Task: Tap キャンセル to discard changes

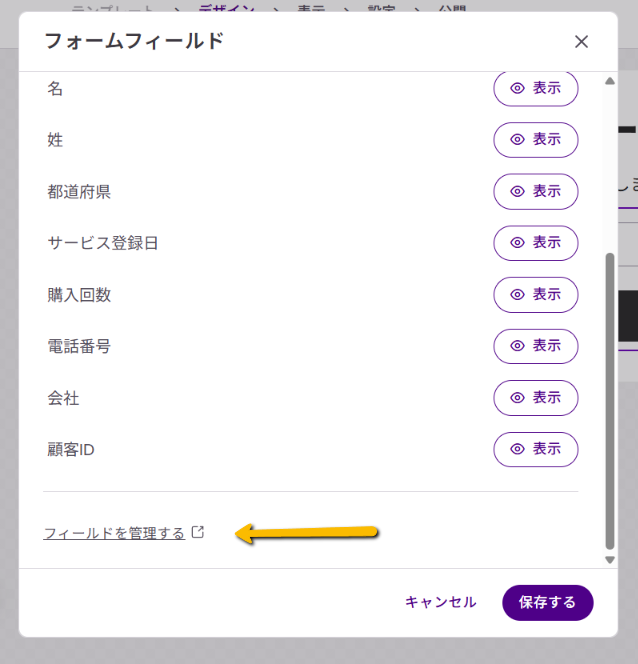Action: point(440,602)
